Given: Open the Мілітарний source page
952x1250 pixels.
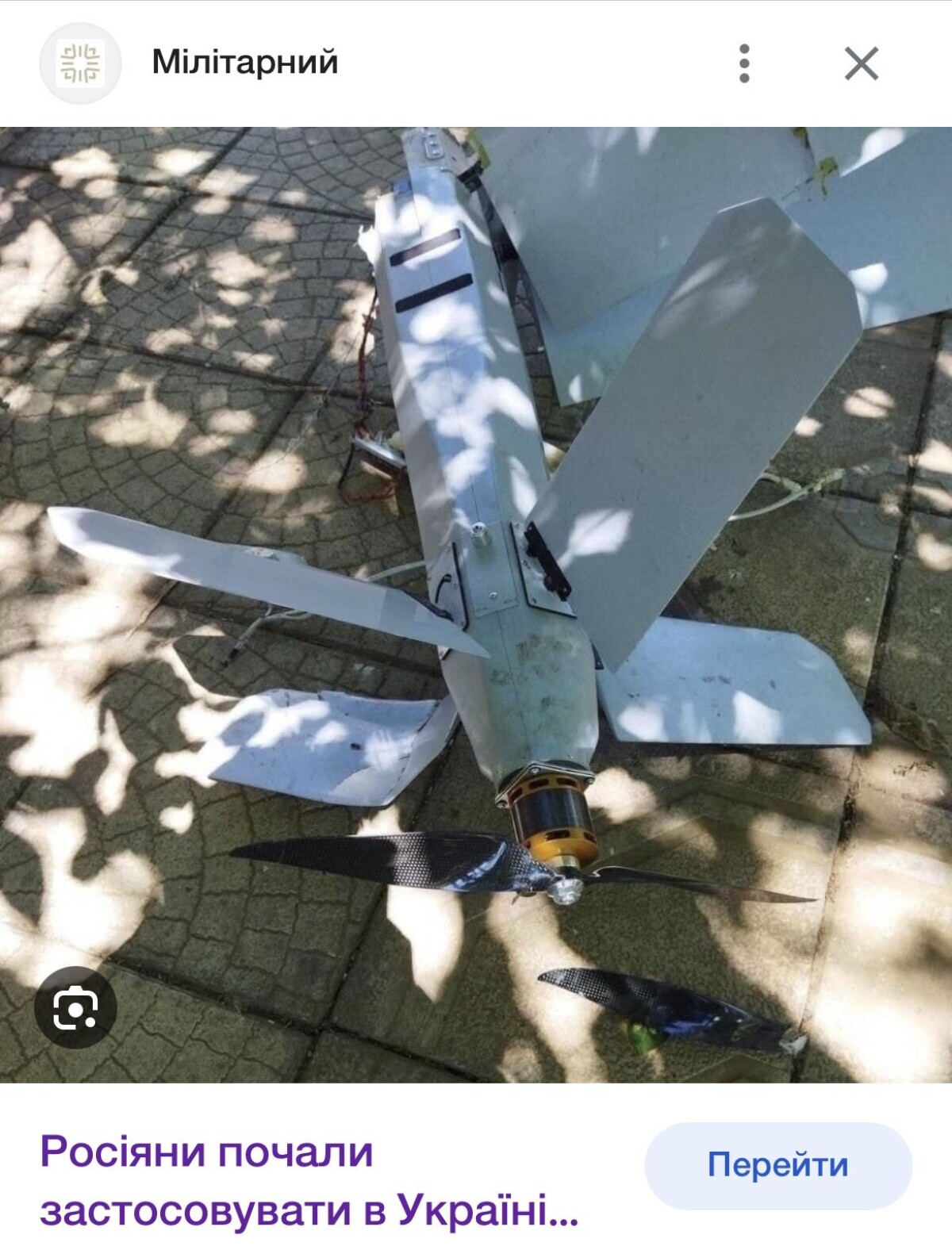Looking at the screenshot, I should [x=244, y=62].
